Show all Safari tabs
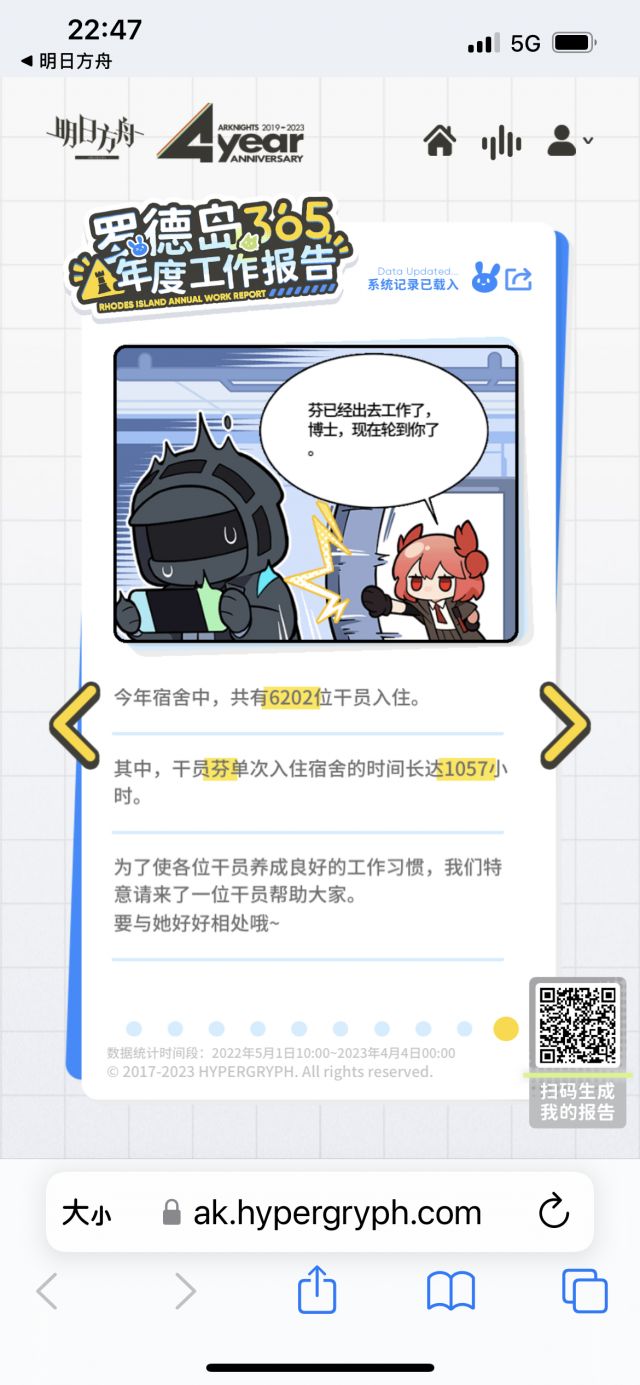Image resolution: width=640 pixels, height=1385 pixels. [584, 1291]
